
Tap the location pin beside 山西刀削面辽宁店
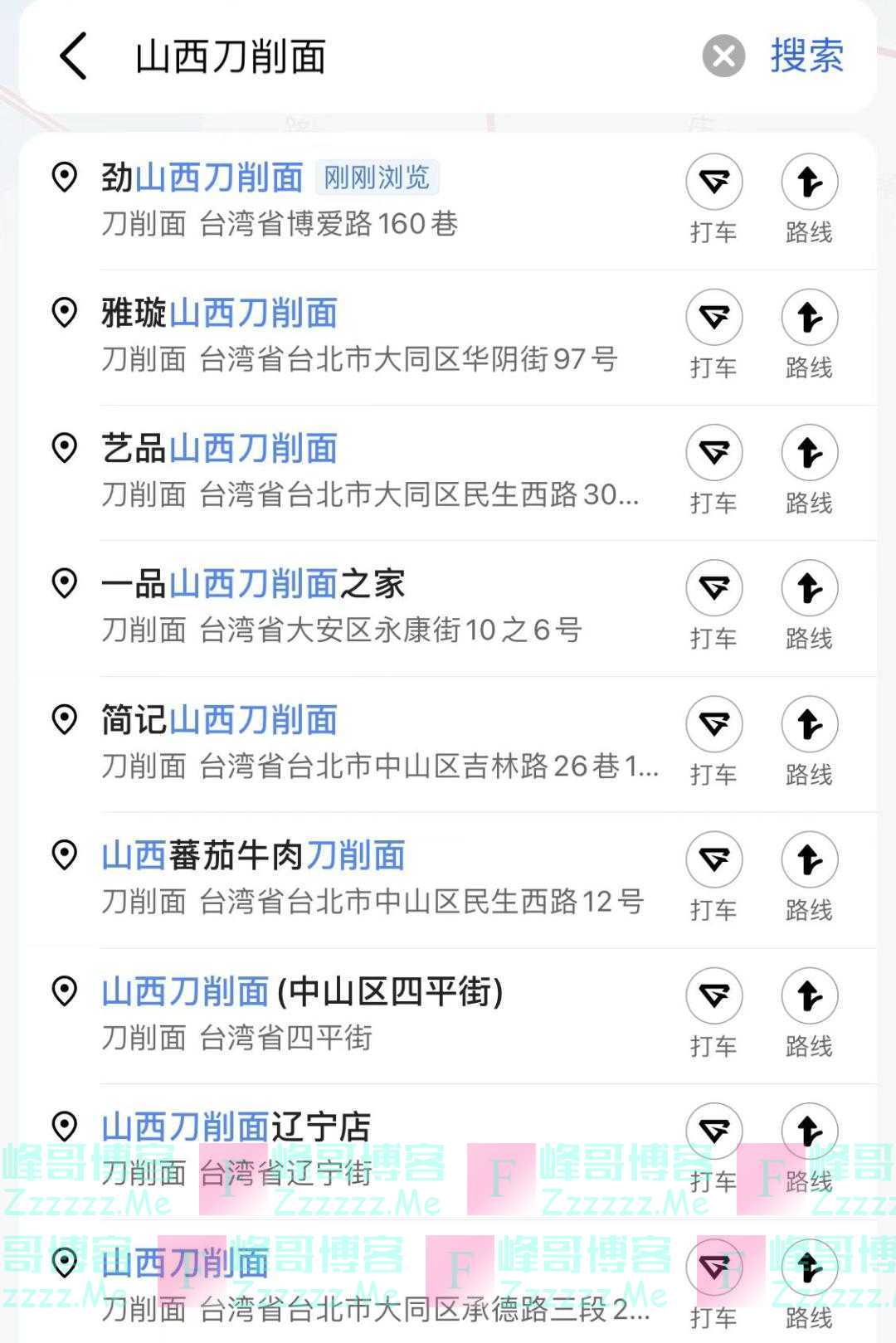click(66, 1126)
